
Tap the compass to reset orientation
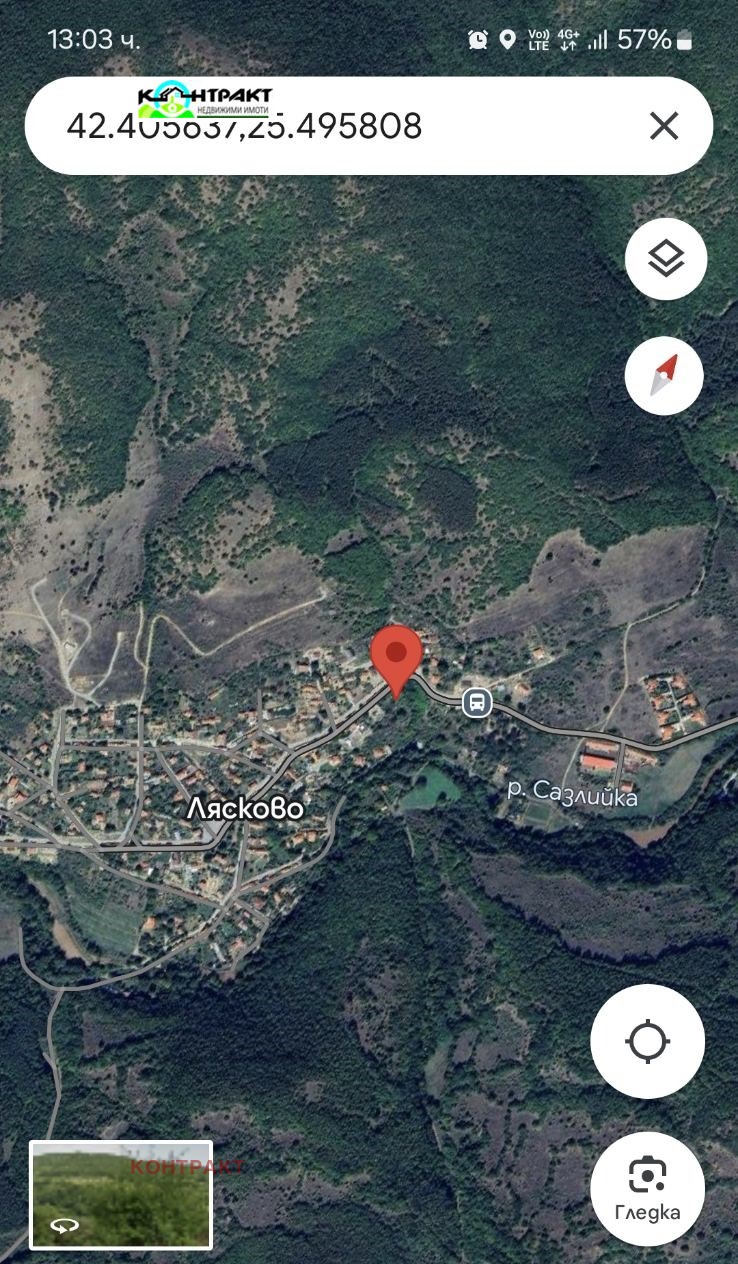click(666, 376)
